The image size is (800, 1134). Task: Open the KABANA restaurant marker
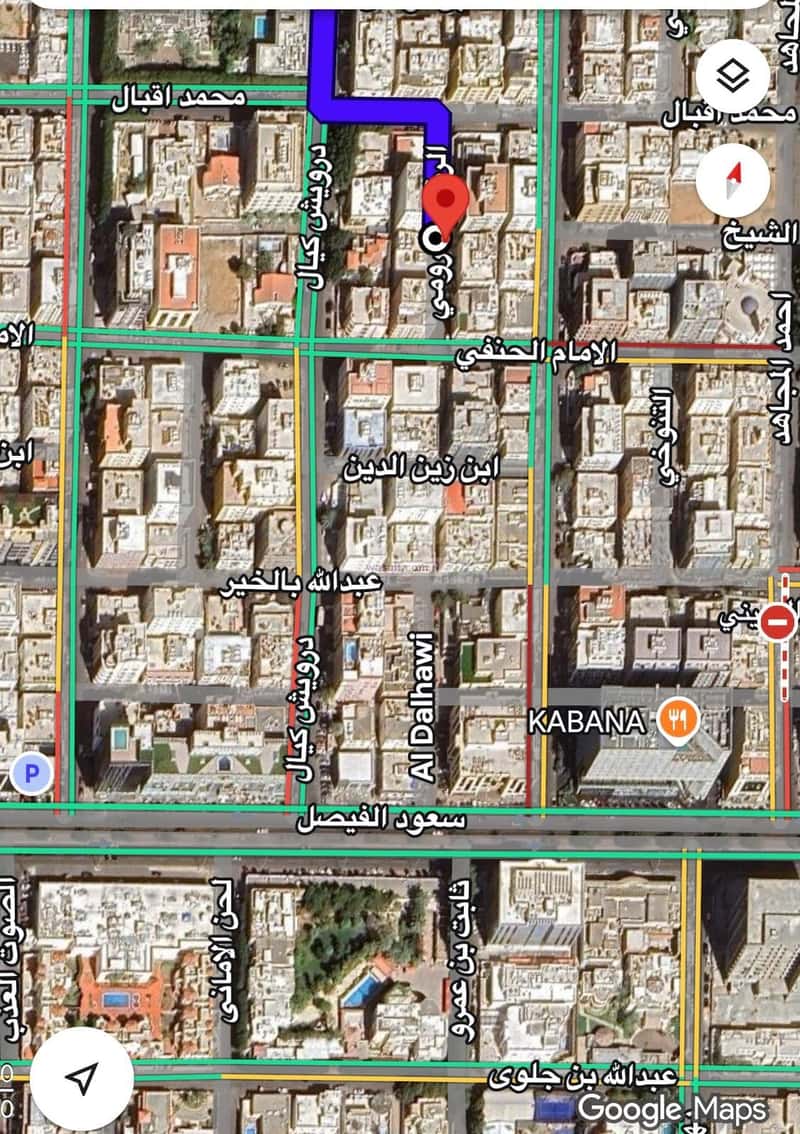click(x=678, y=720)
